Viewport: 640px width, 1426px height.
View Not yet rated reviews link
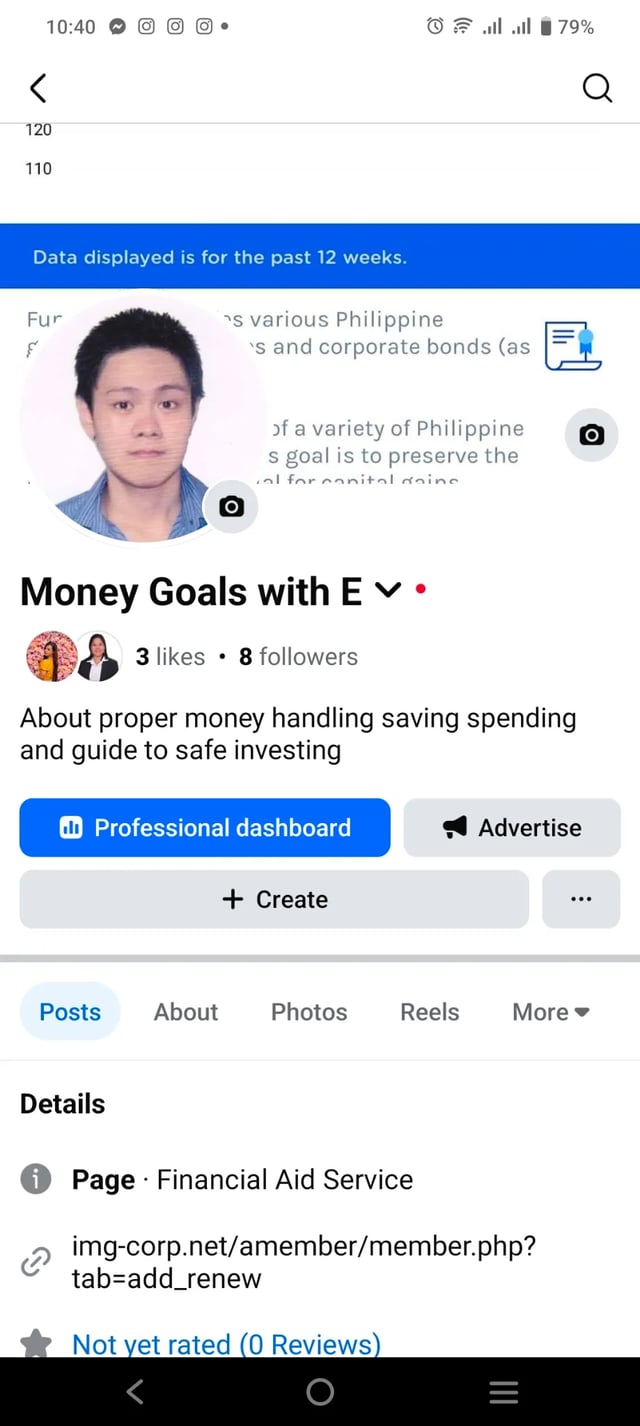[x=226, y=1344]
